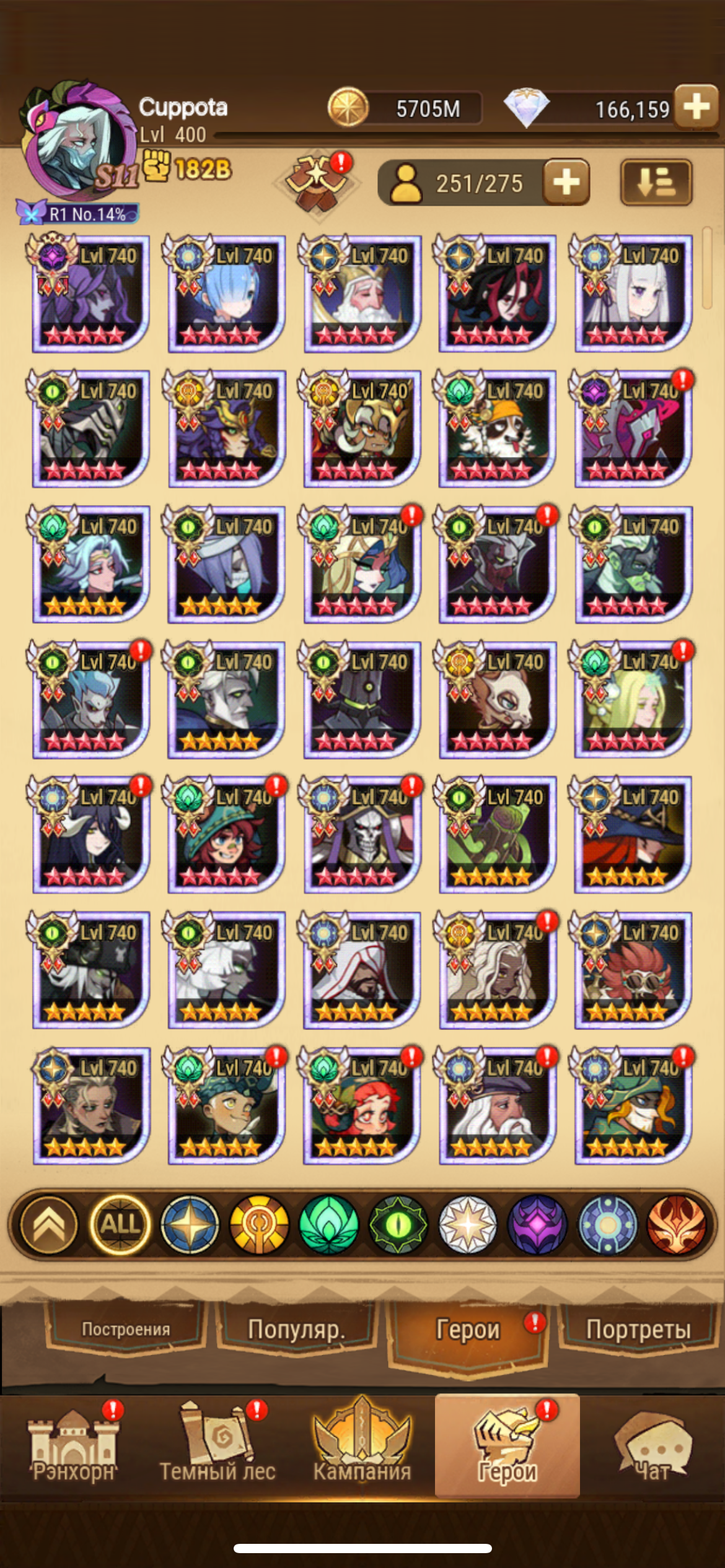This screenshot has height=1568, width=725.
Task: Filter heroes by the red-orange faction
Action: click(677, 1224)
